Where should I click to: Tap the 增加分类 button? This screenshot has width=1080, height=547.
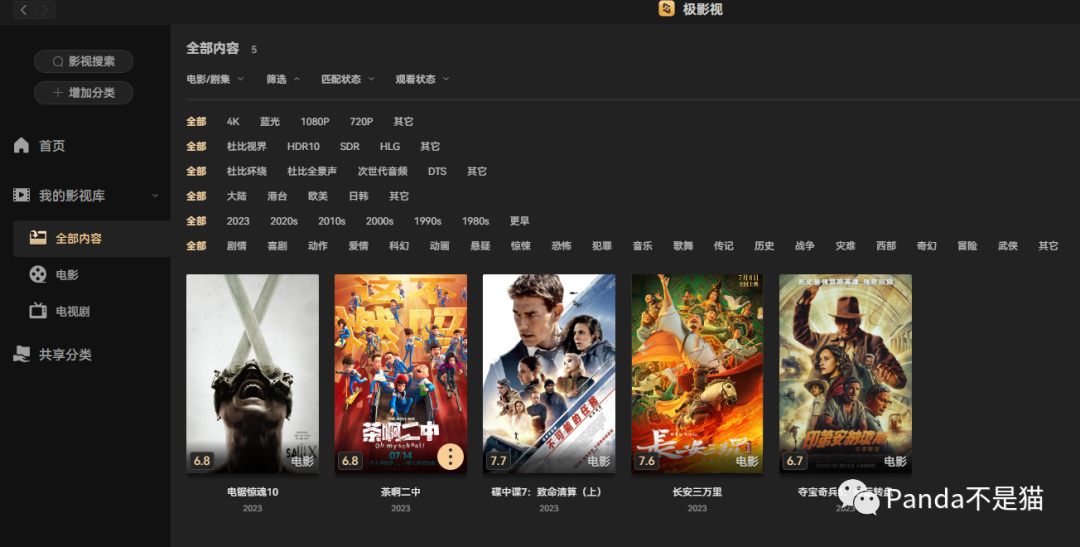(84, 93)
